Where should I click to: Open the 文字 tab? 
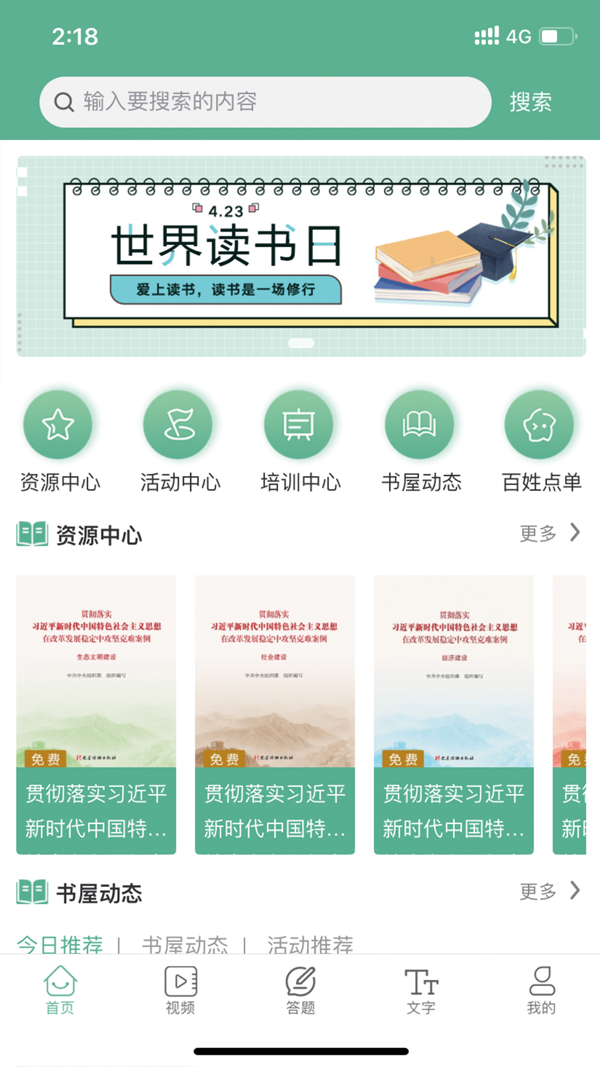[x=421, y=990]
